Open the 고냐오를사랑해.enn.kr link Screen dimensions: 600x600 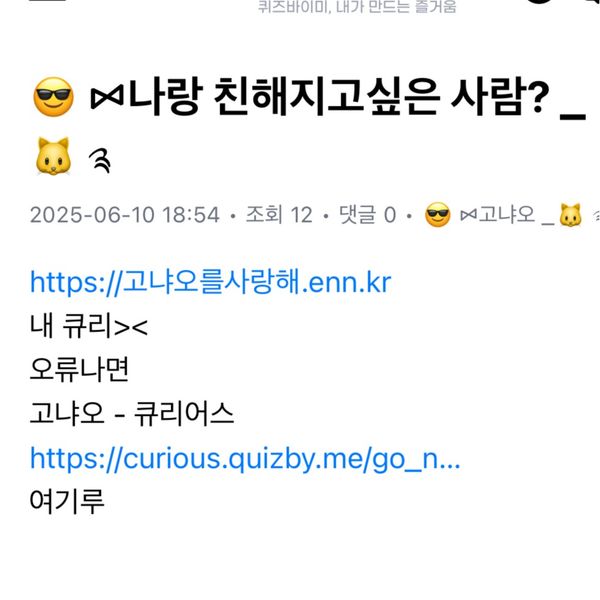coord(210,282)
